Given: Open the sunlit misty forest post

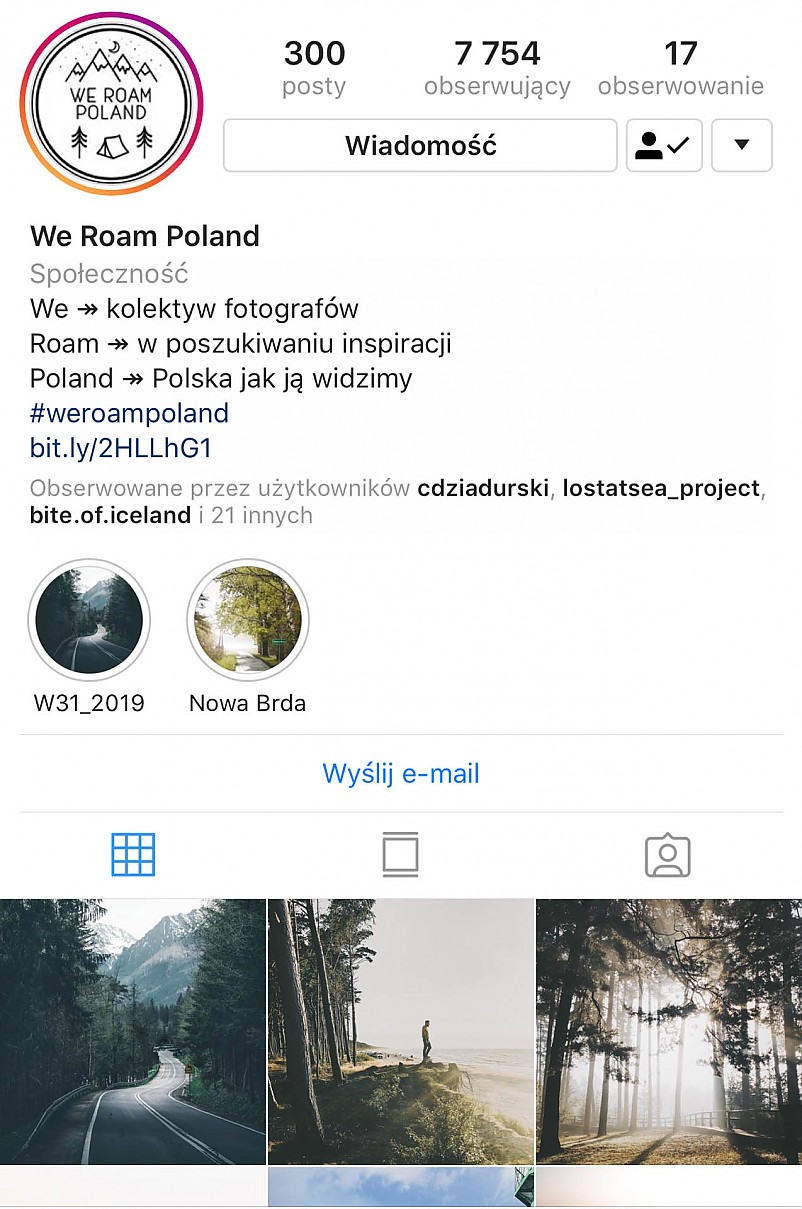Looking at the screenshot, I should point(669,1031).
